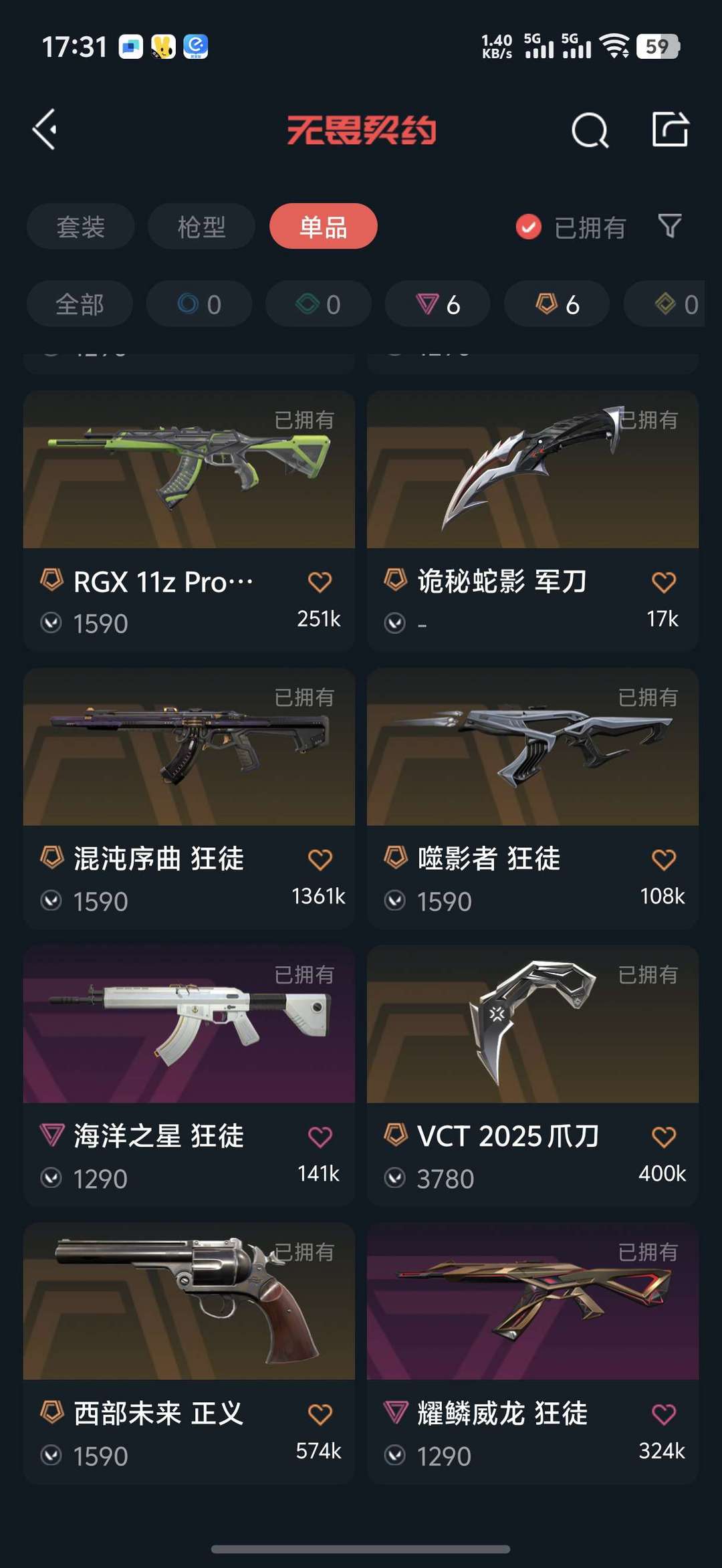Like the 诡秘蛇影 军刀 skin
This screenshot has height=1568, width=722.
pyautogui.click(x=663, y=582)
